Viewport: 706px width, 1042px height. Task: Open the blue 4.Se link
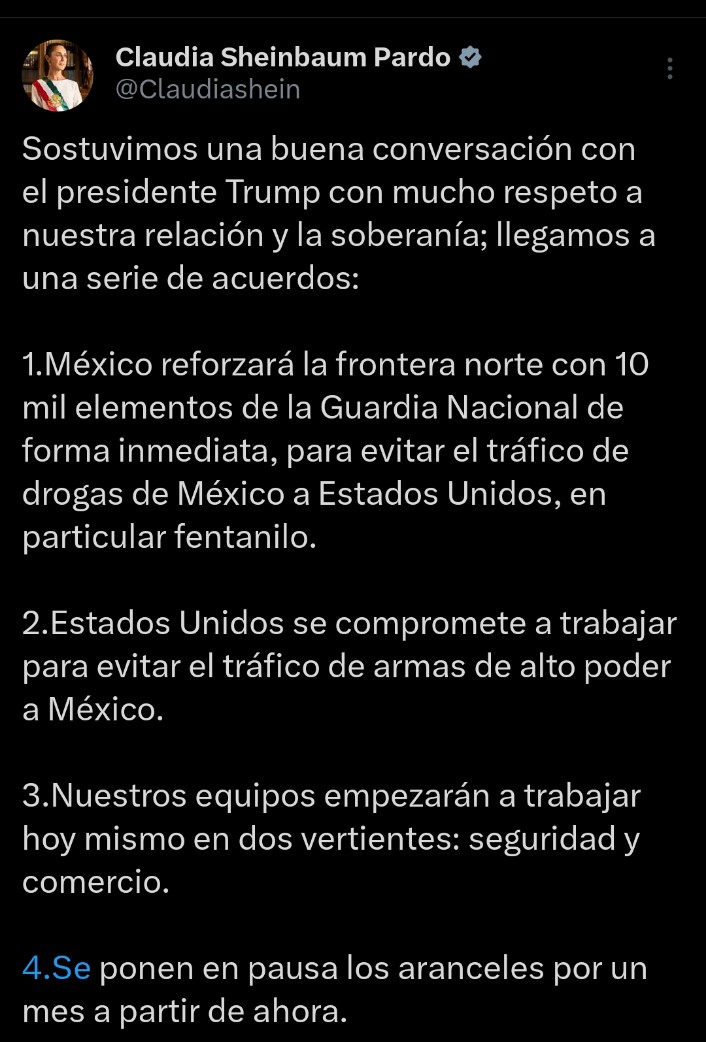coord(57,969)
